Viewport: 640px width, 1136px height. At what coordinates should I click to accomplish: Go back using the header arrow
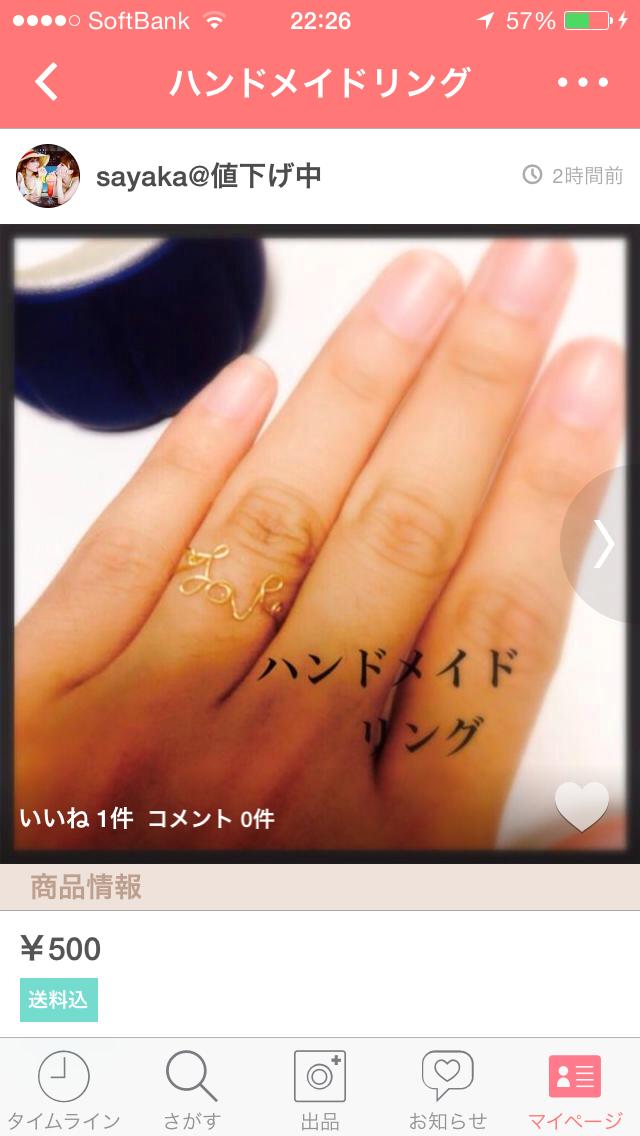pos(47,82)
